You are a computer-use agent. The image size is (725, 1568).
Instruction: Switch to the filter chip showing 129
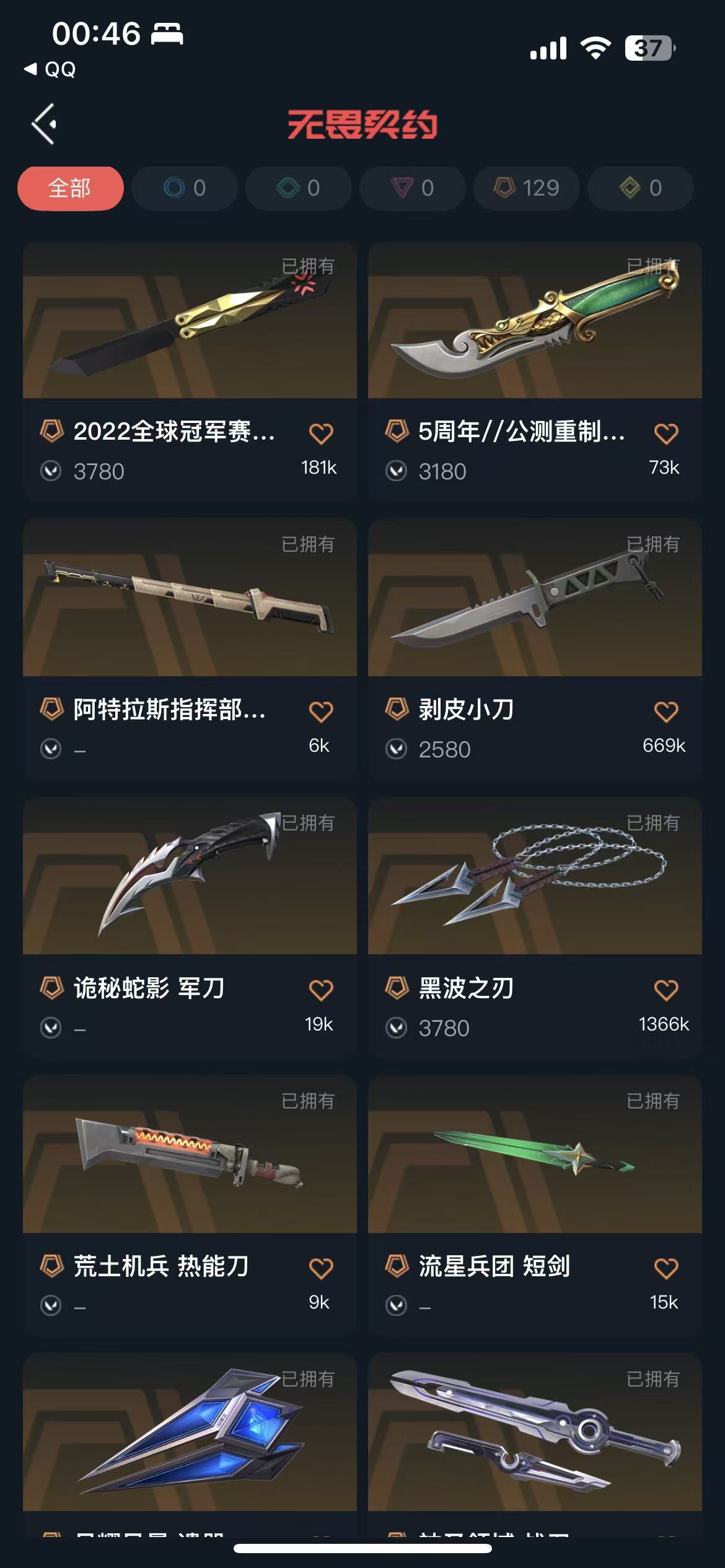pyautogui.click(x=527, y=188)
